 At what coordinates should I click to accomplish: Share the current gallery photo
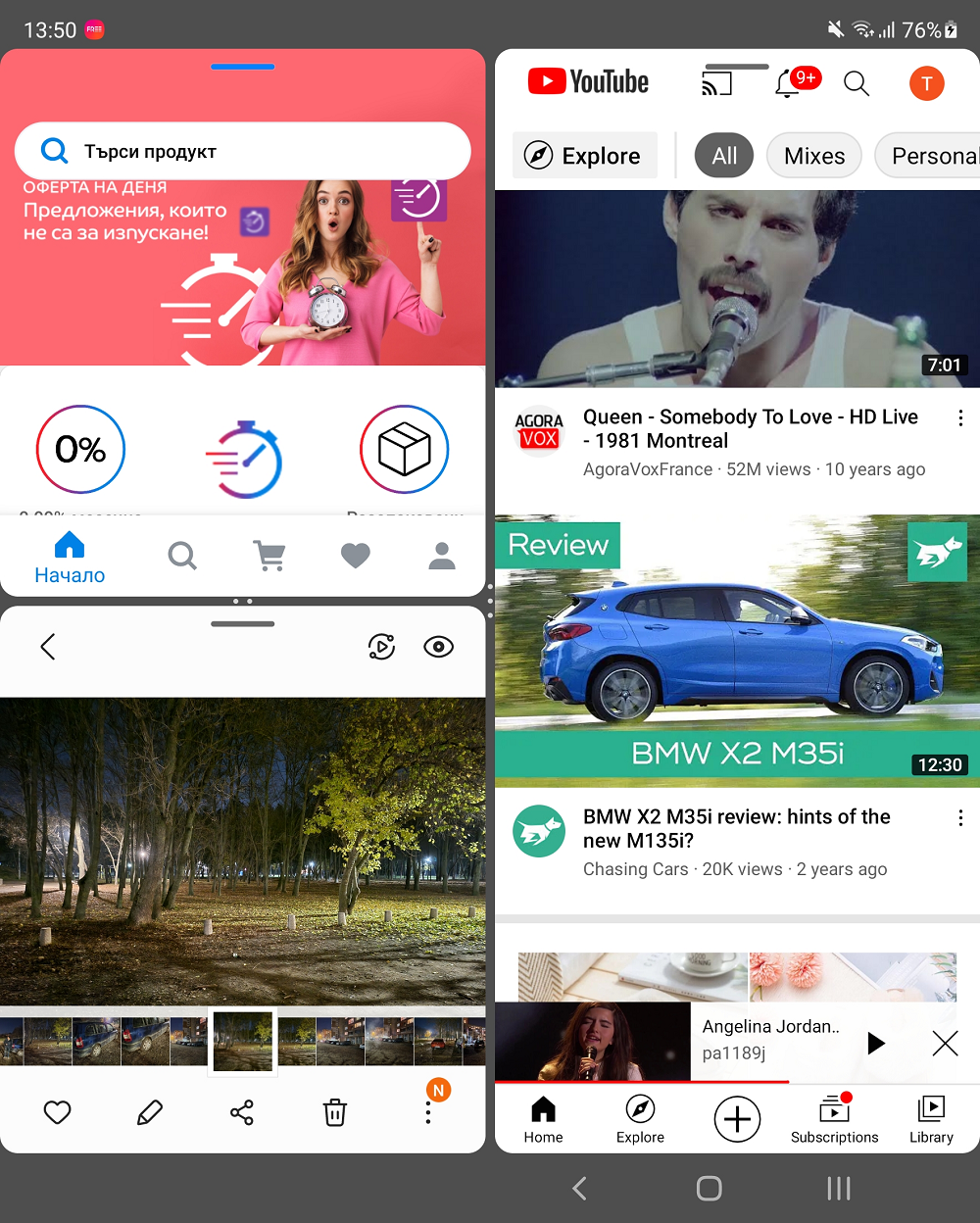click(242, 1112)
